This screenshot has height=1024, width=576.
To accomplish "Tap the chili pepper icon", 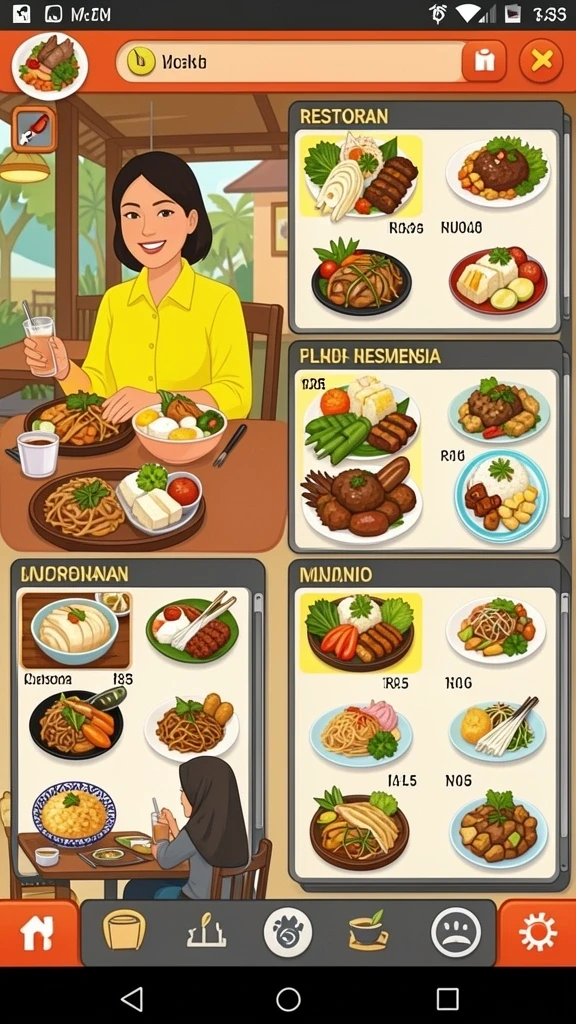I will (x=34, y=129).
